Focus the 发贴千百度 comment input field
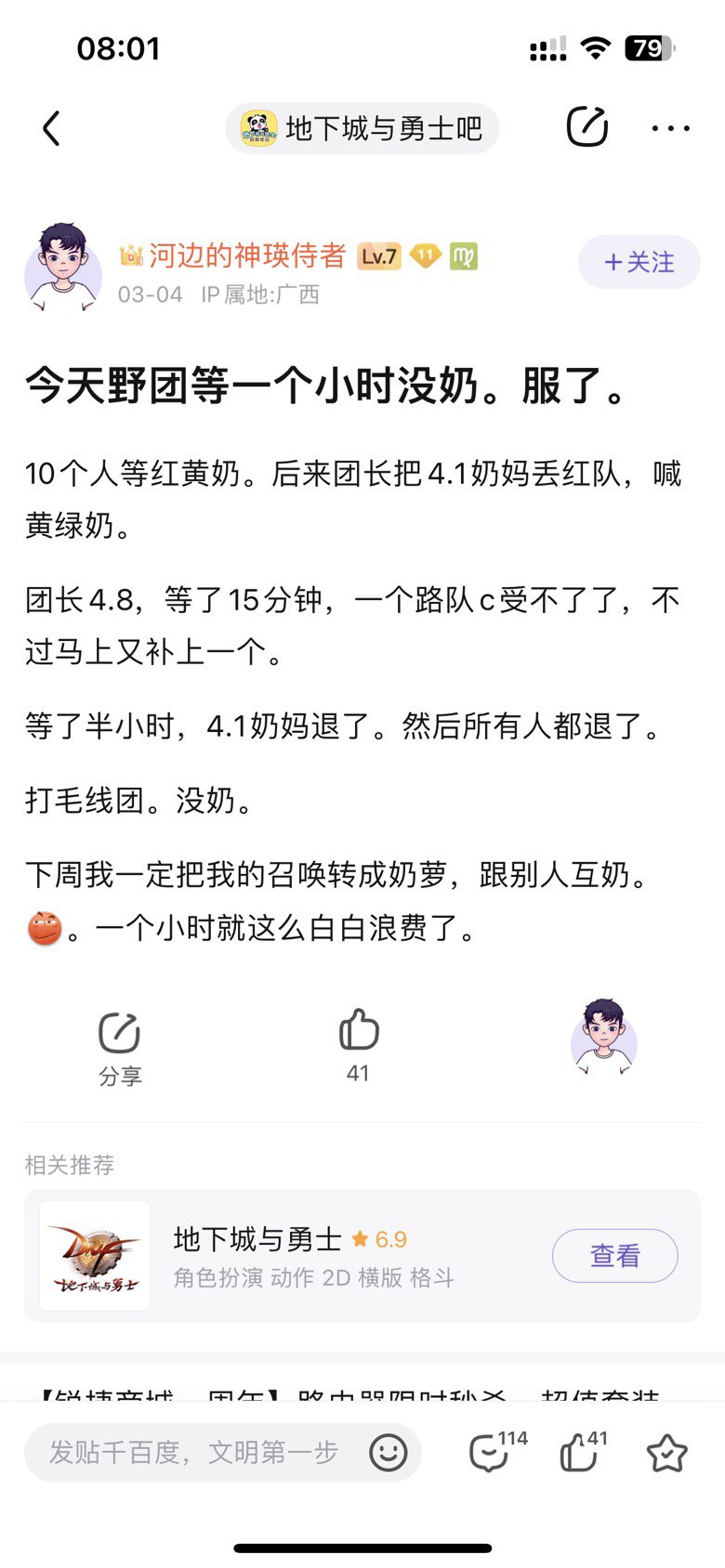 point(195,1452)
